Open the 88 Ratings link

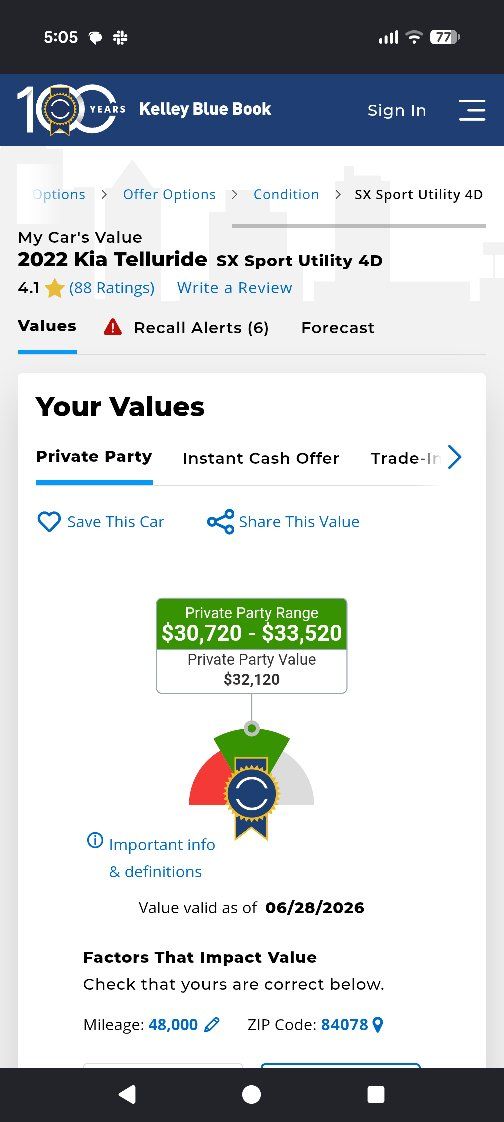coord(112,288)
